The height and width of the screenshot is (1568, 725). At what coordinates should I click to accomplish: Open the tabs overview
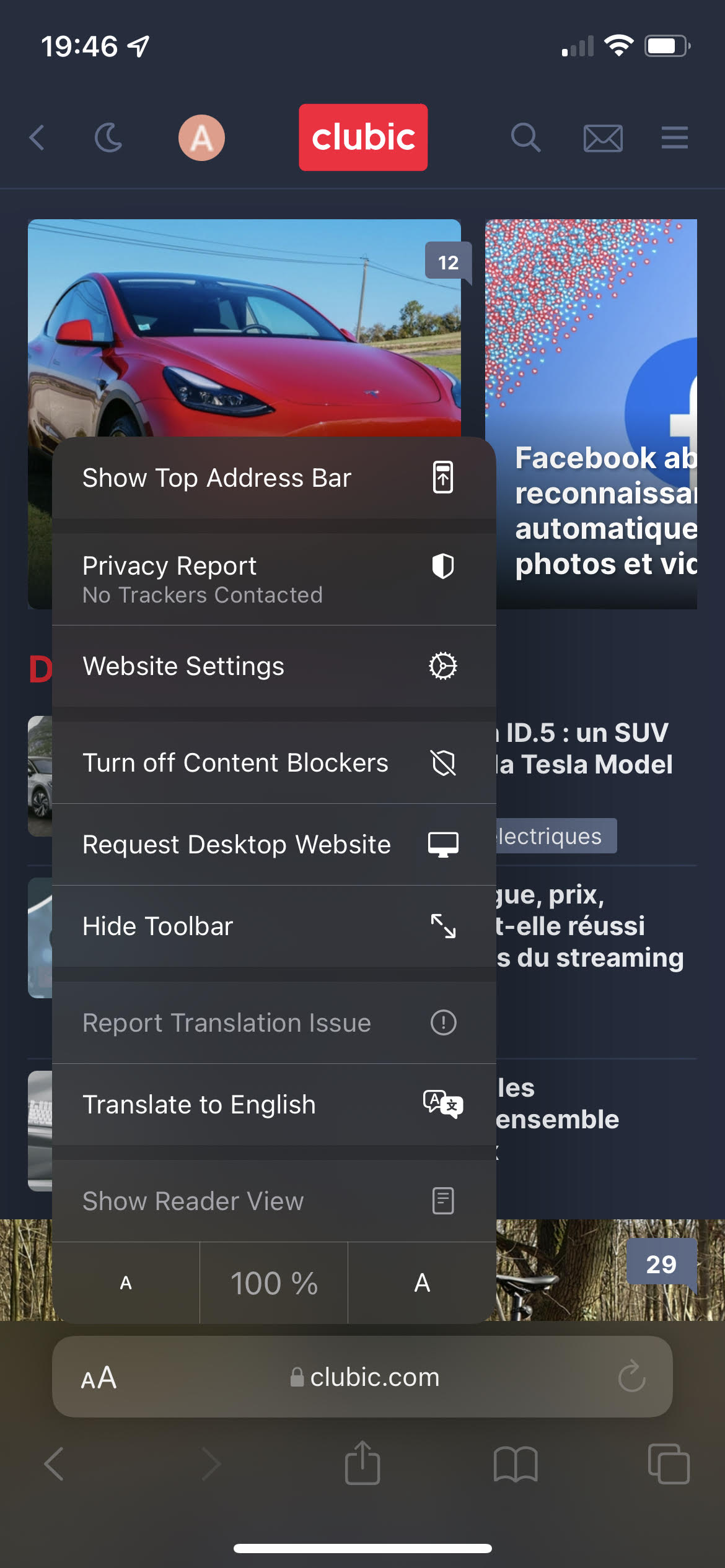[669, 1464]
